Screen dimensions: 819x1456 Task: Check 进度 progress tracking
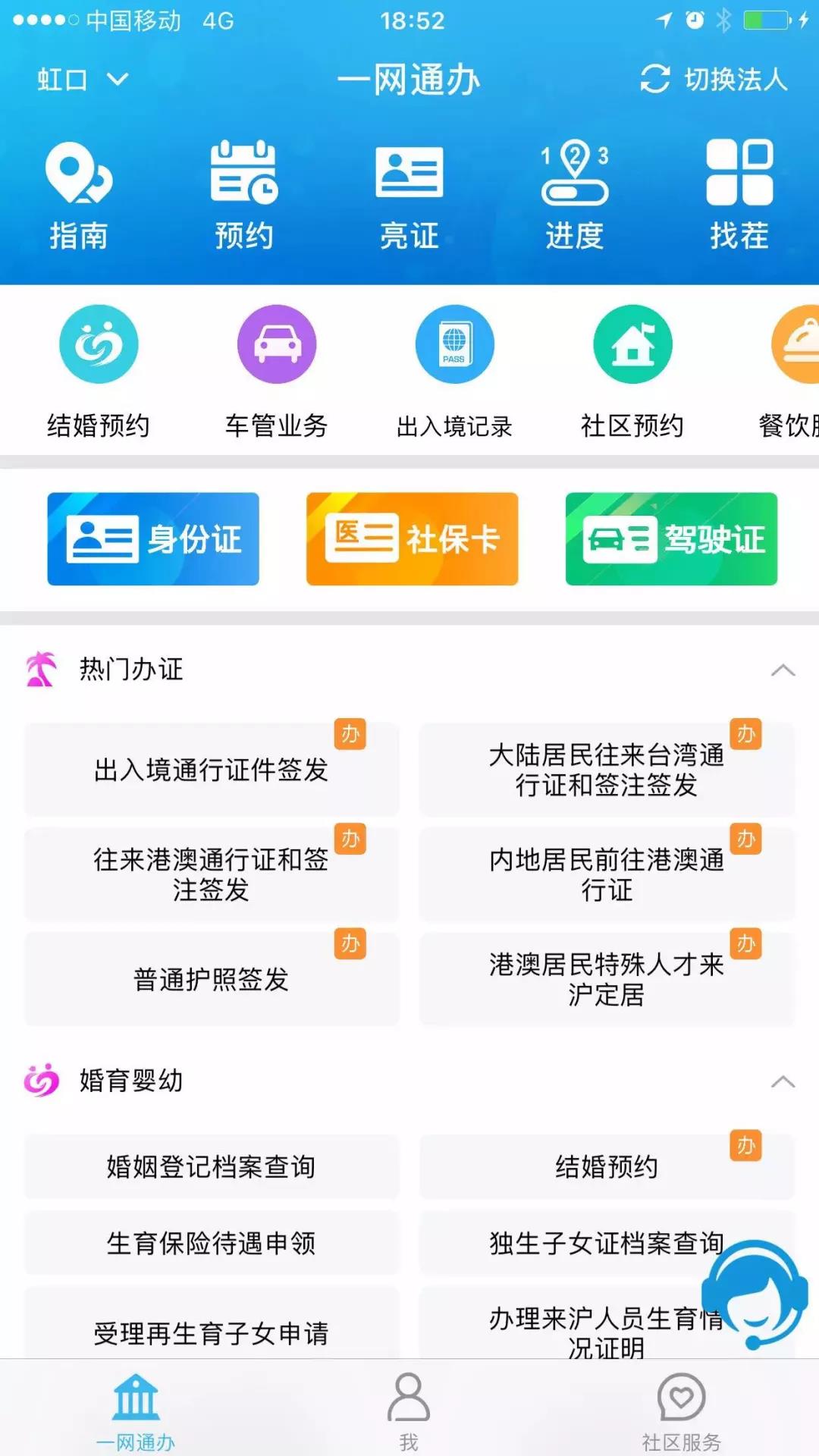click(574, 195)
